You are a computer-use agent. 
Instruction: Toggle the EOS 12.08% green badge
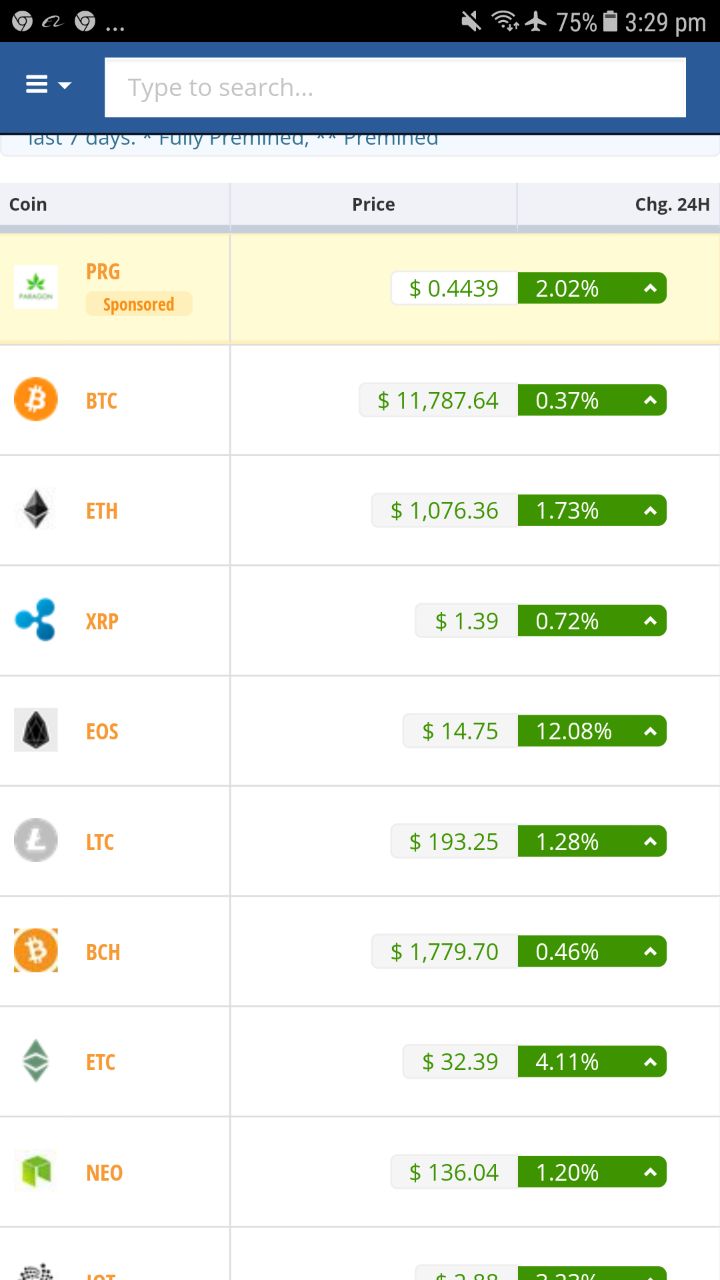592,730
